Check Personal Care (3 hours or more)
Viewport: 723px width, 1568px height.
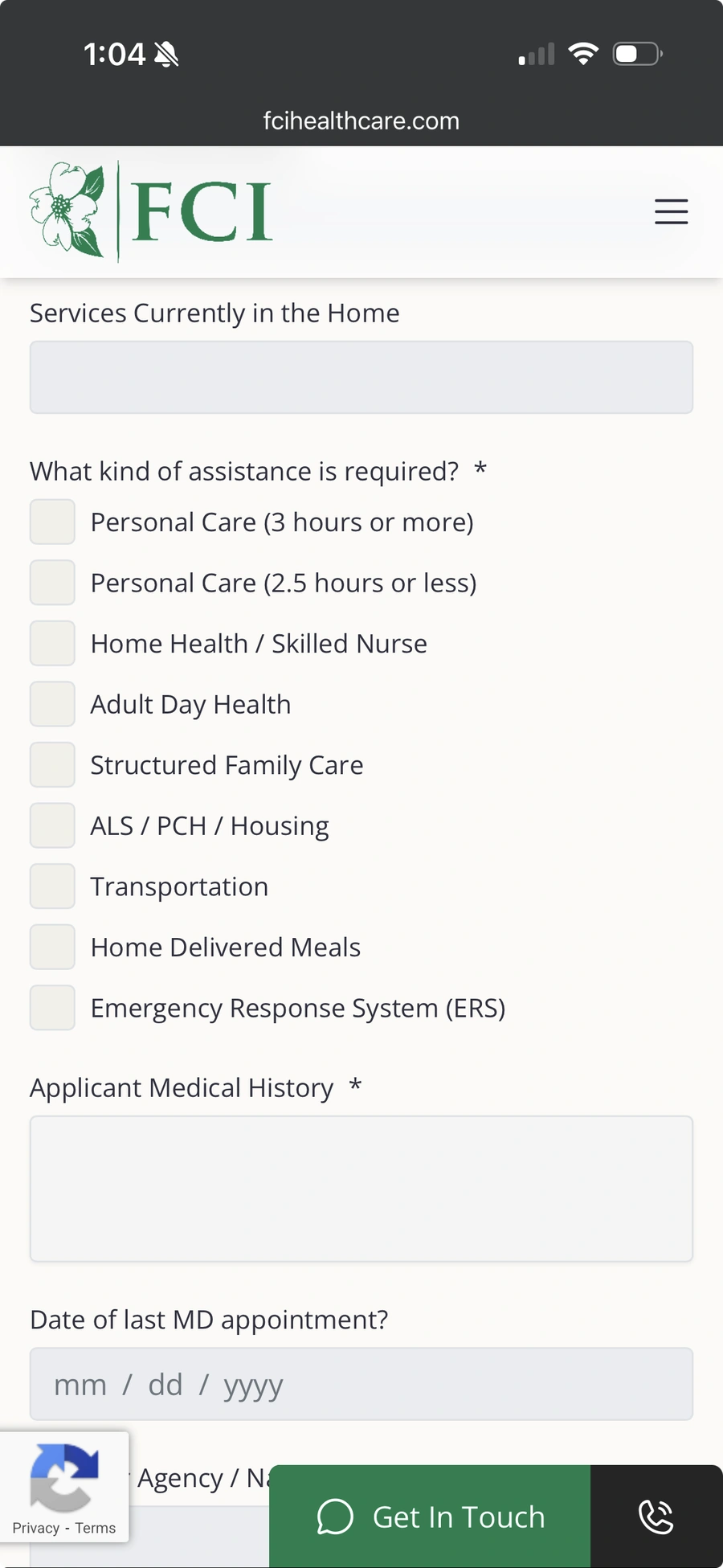(x=51, y=521)
